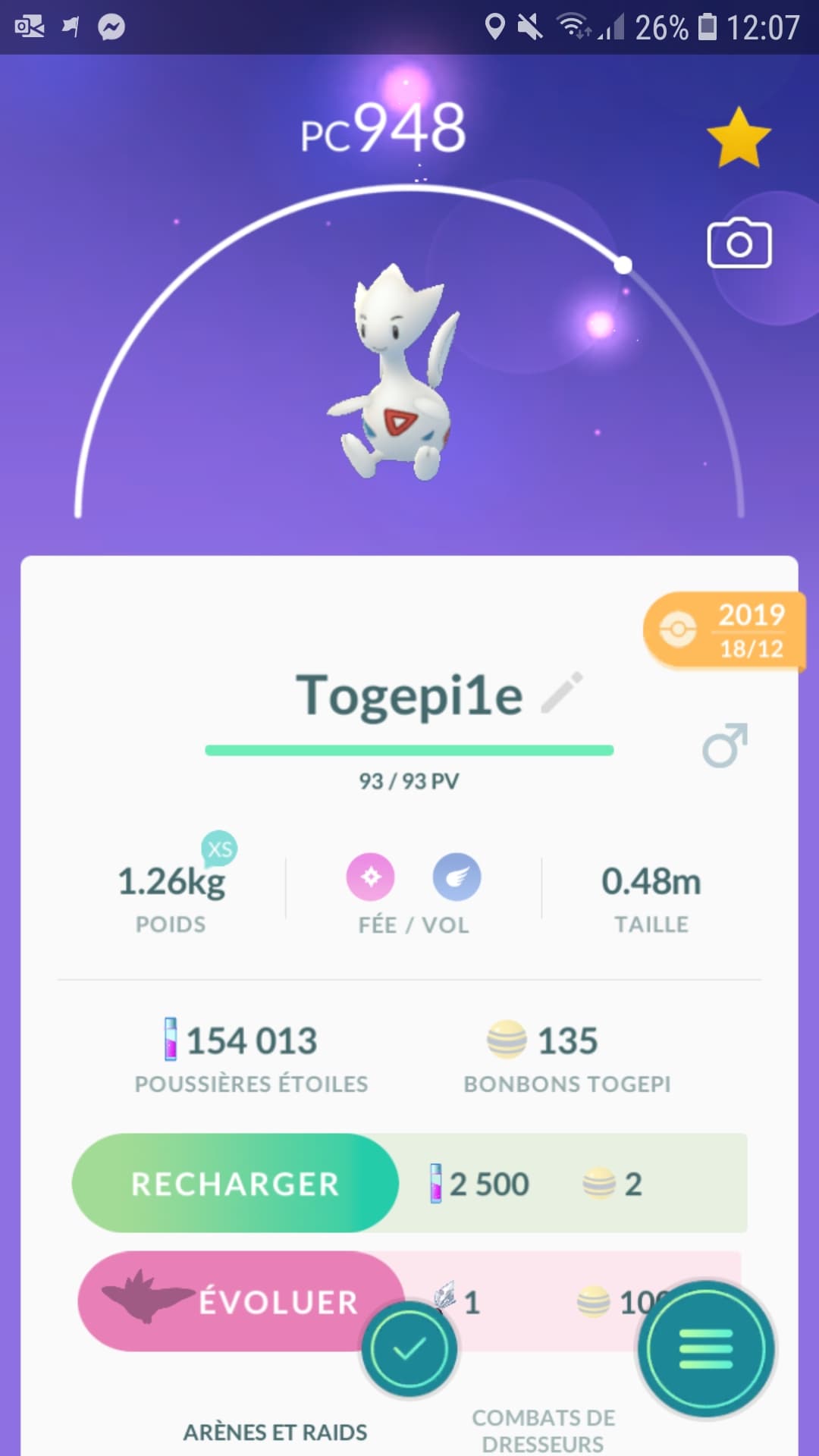Viewport: 819px width, 1456px height.
Task: Toggle the favorite star for Togepi
Action: tap(738, 137)
